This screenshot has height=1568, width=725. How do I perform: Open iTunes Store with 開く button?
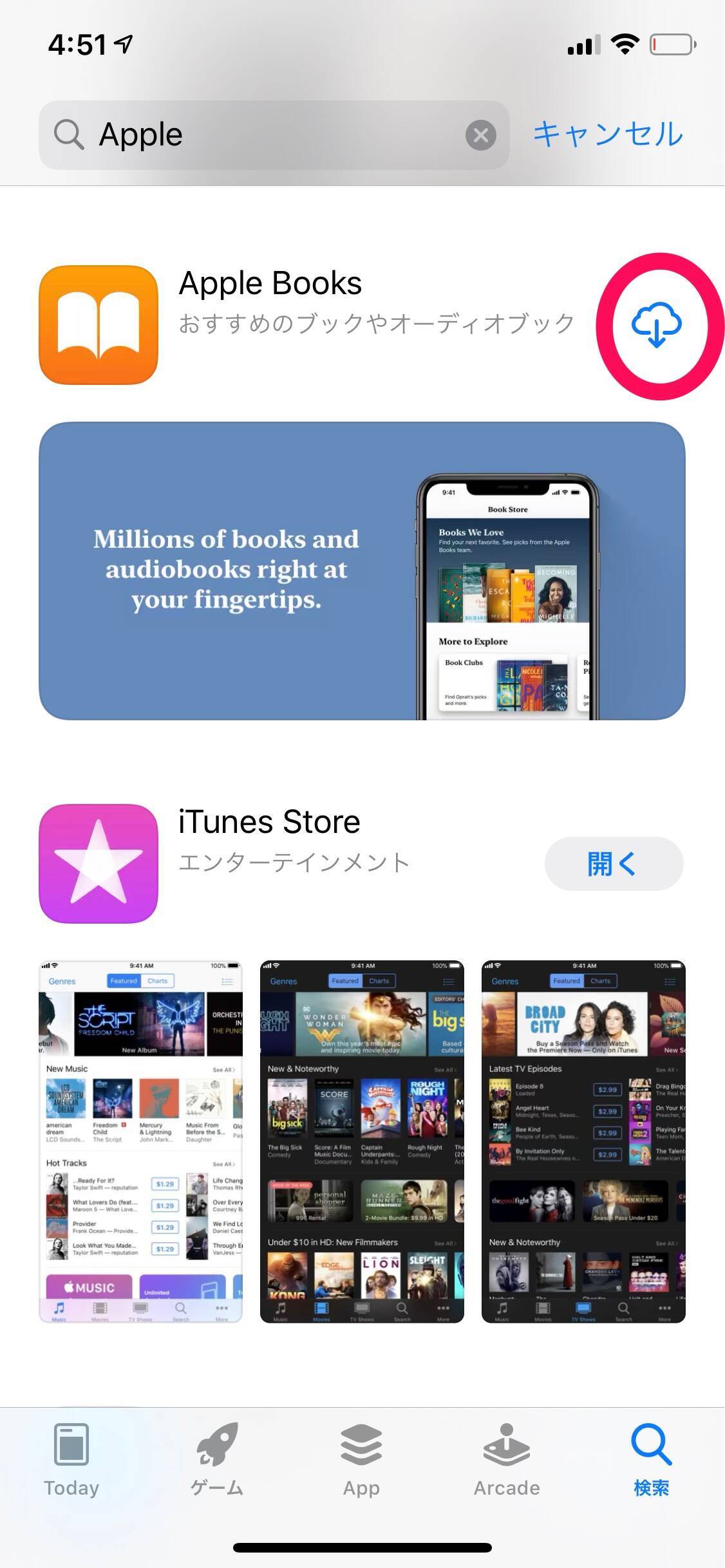pos(613,863)
